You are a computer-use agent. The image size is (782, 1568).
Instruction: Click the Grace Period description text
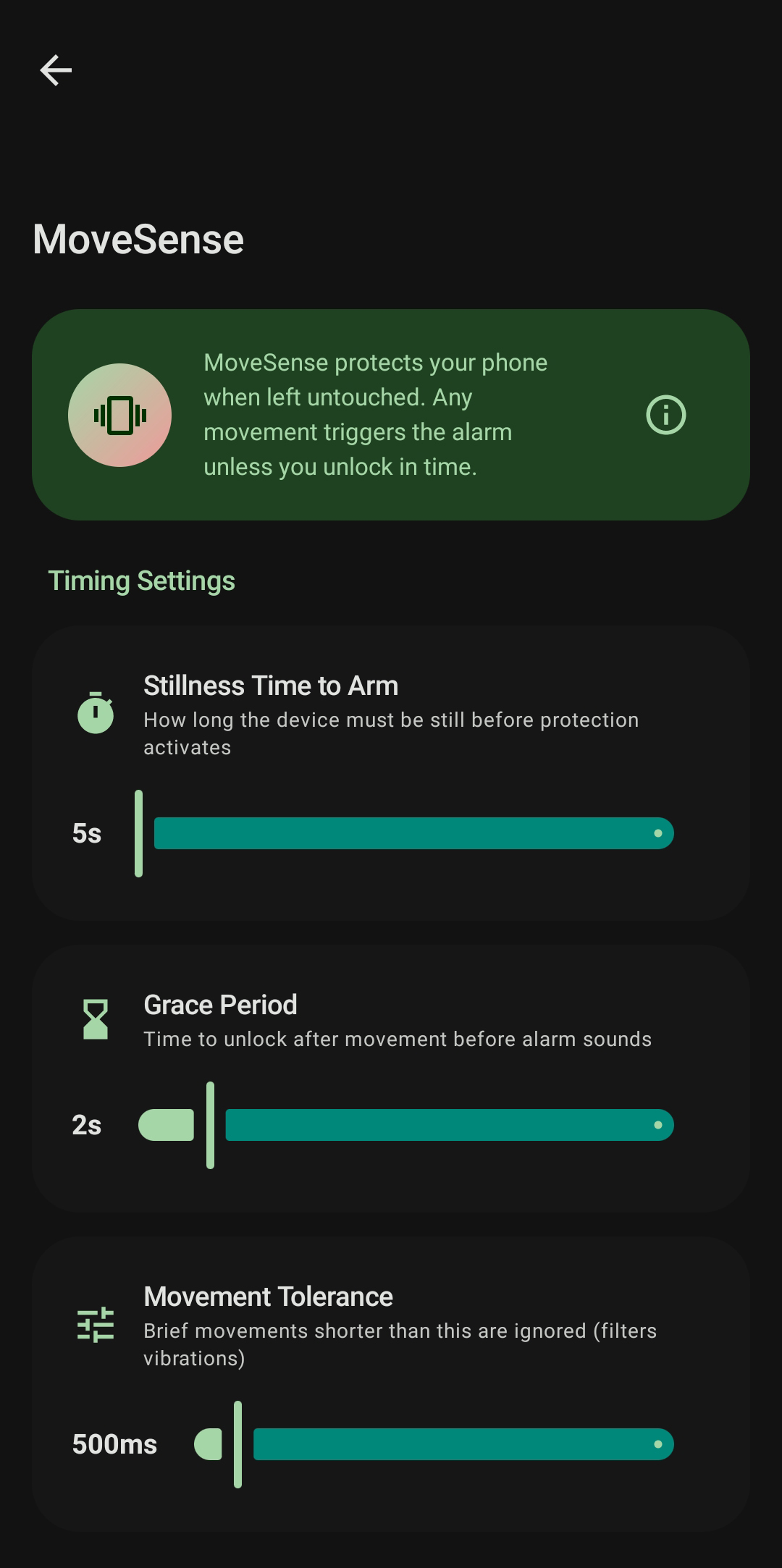point(397,1039)
